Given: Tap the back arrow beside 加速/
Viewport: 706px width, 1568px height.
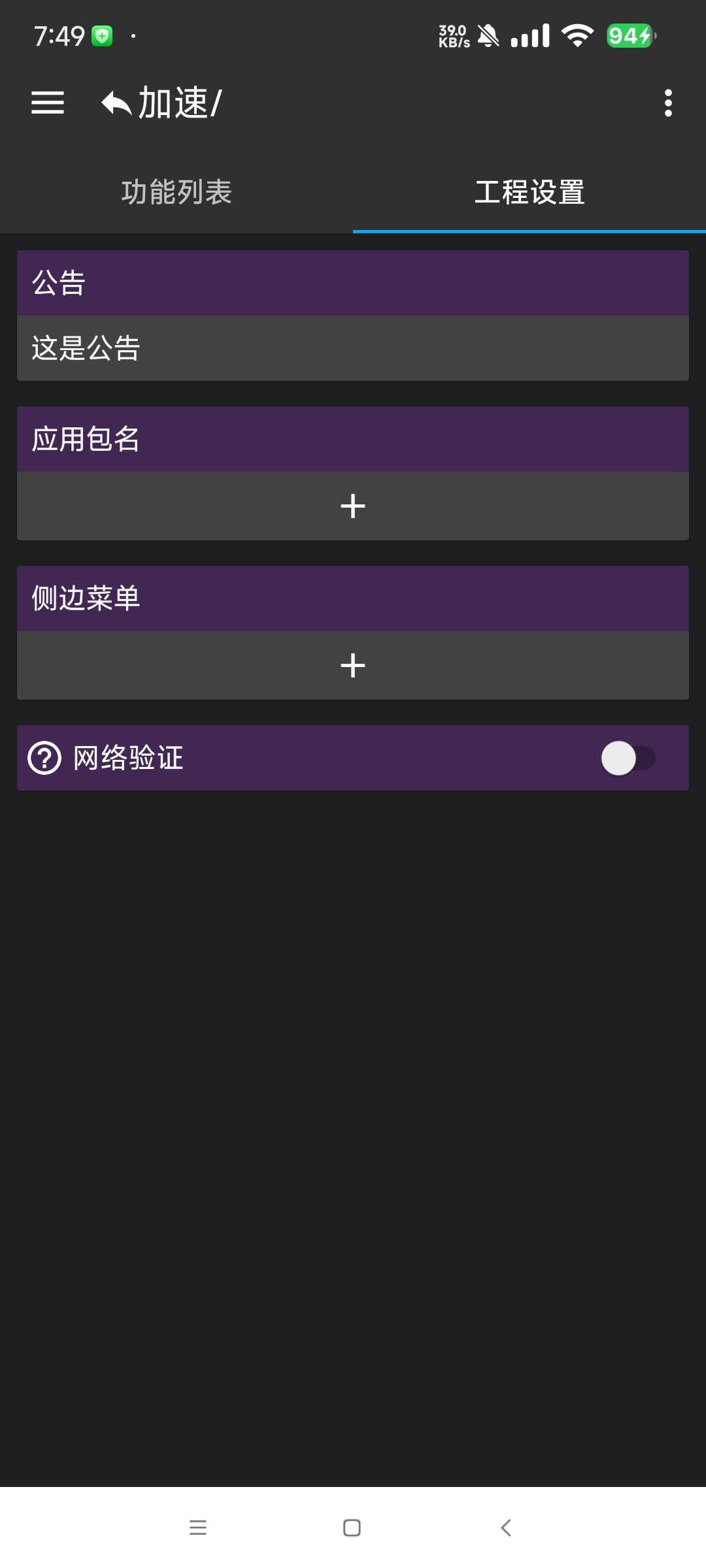Looking at the screenshot, I should click(x=117, y=103).
